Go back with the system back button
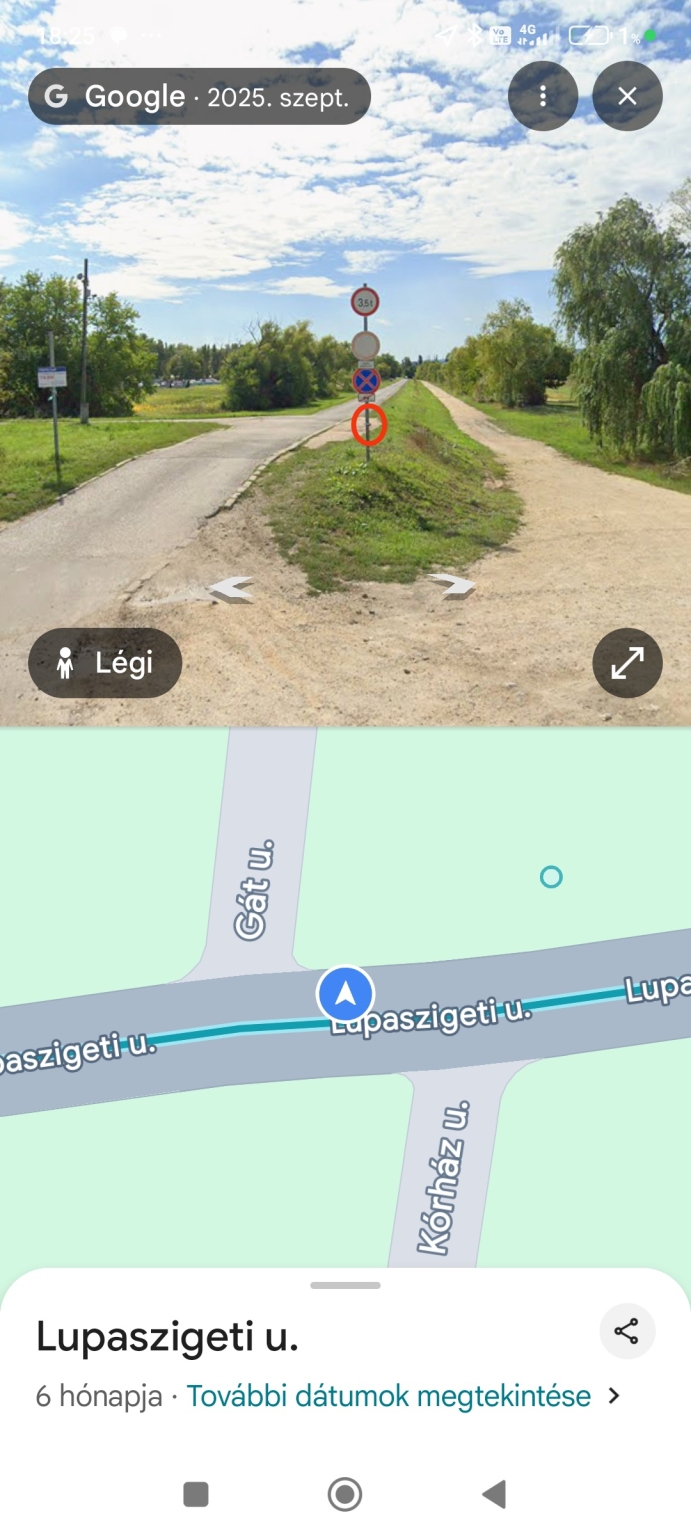Image resolution: width=691 pixels, height=1536 pixels. [x=494, y=1494]
